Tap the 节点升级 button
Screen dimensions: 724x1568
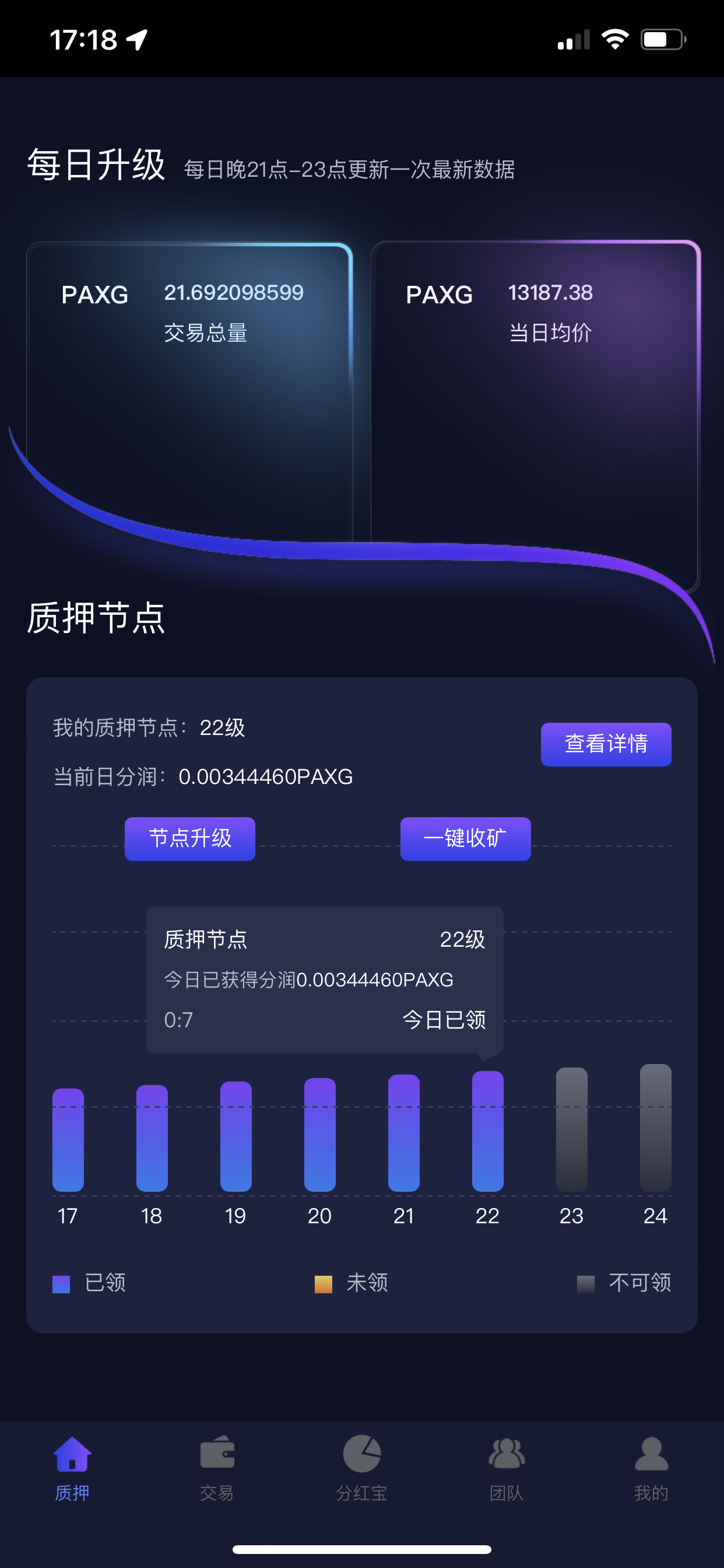(x=190, y=838)
